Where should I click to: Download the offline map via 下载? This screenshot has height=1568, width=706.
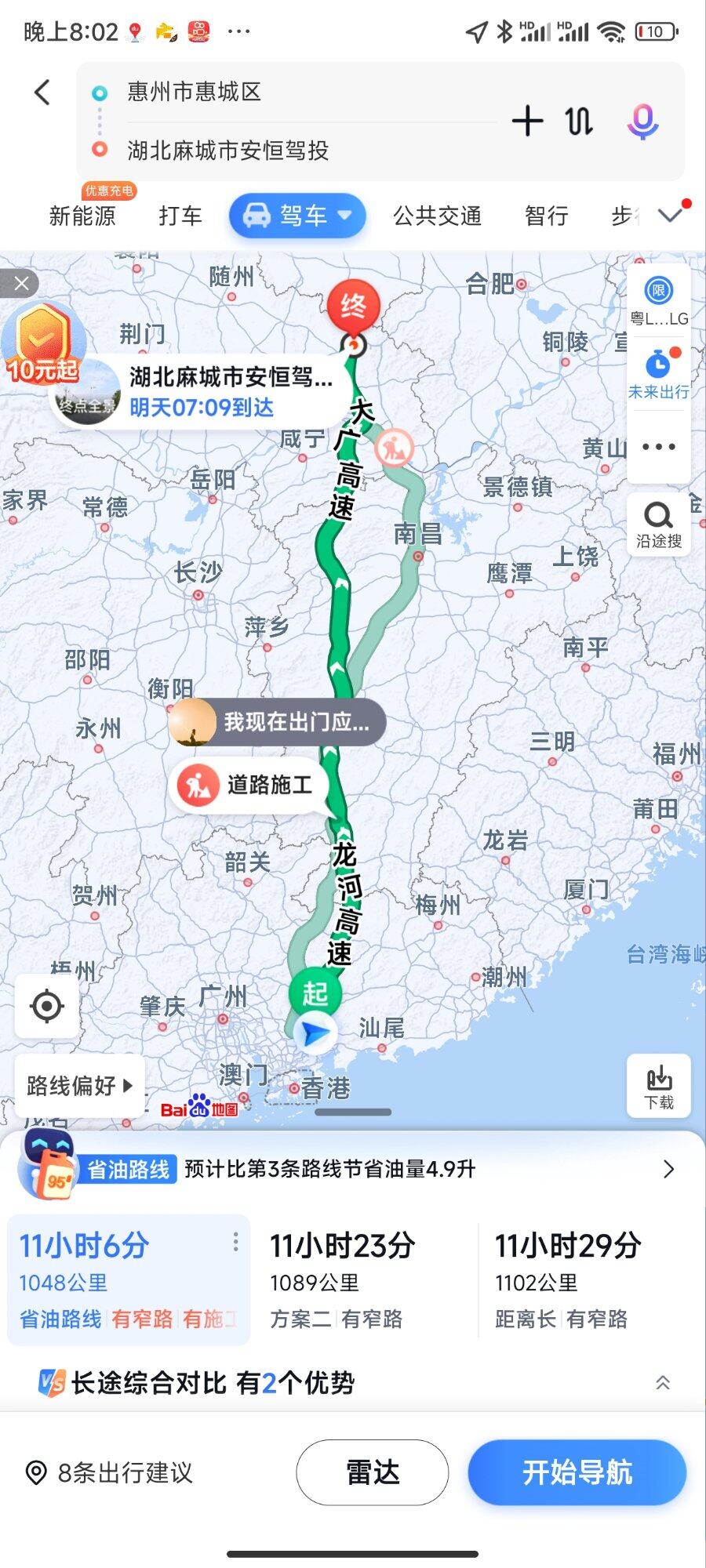pyautogui.click(x=659, y=1087)
